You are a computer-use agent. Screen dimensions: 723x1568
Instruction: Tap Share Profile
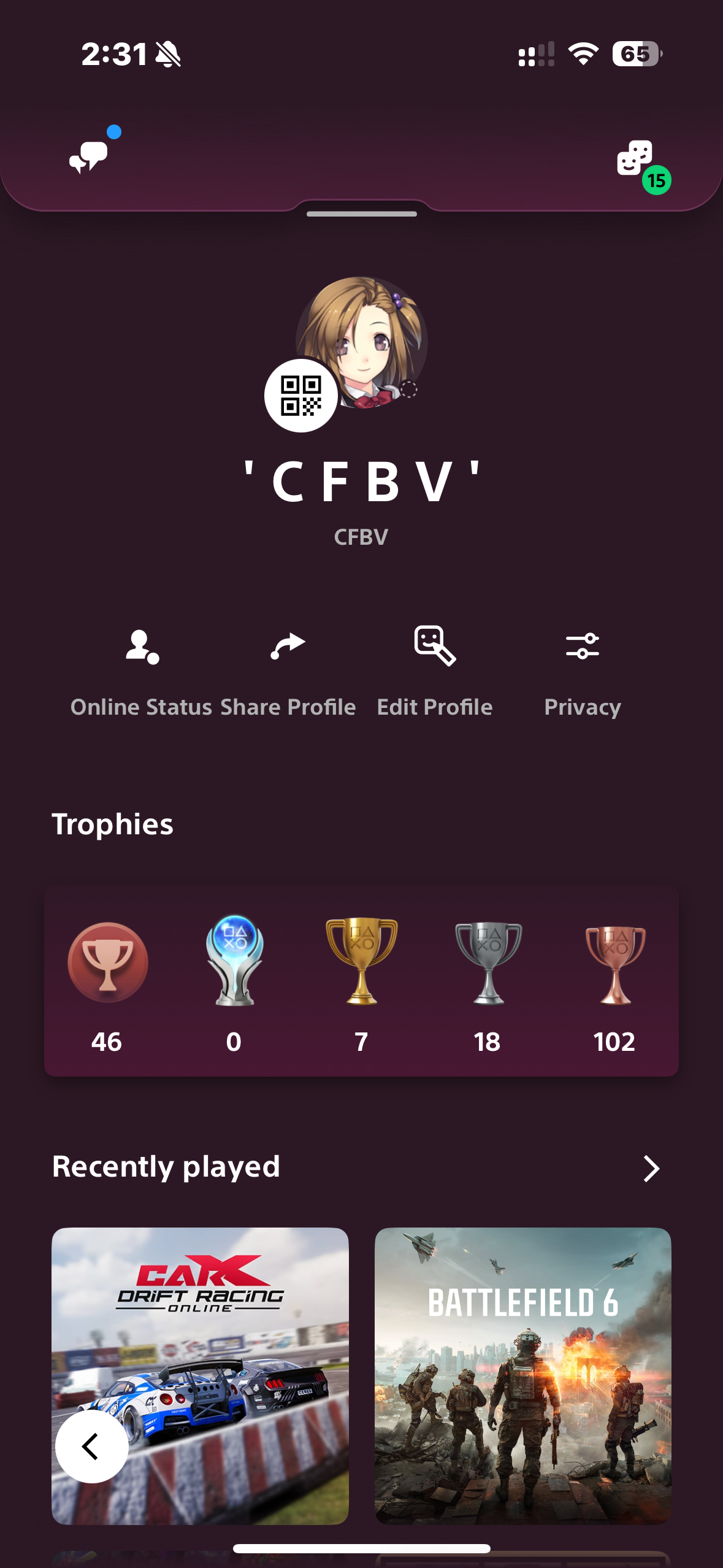click(x=288, y=673)
